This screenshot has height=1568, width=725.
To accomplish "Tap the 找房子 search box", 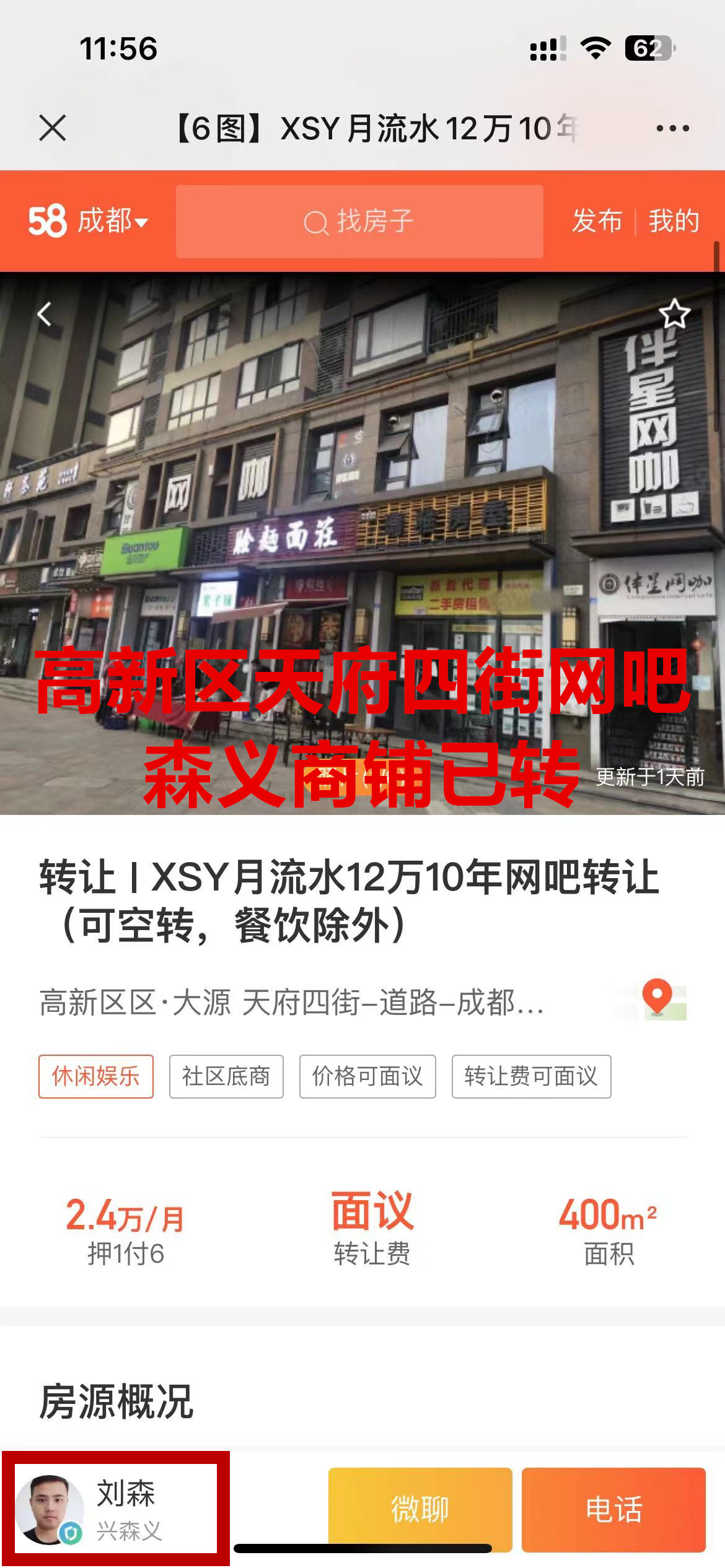I will click(359, 221).
